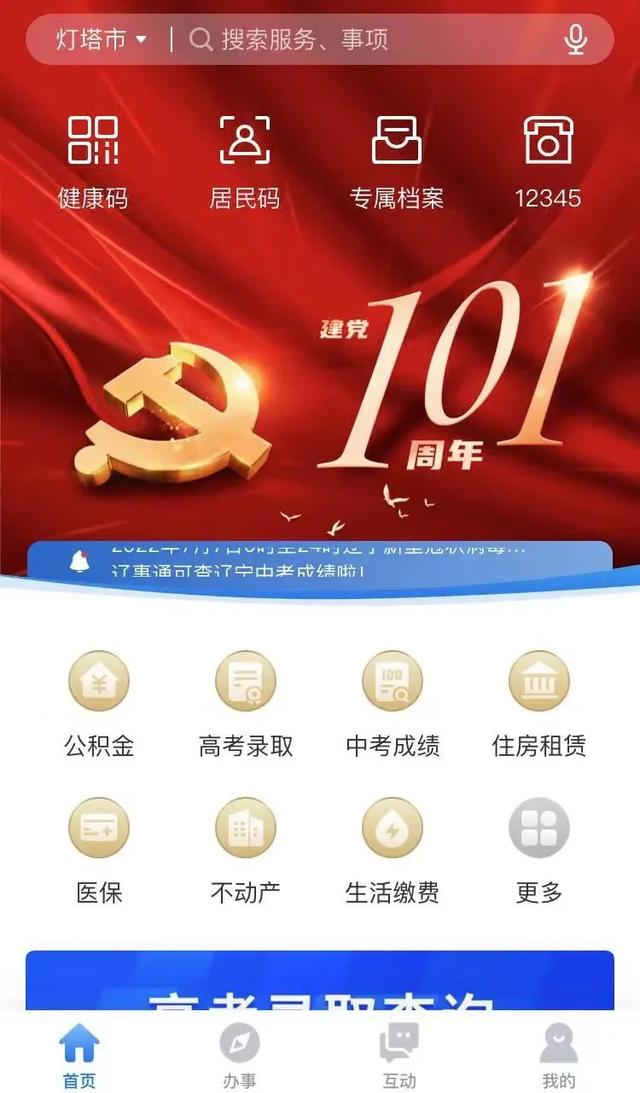The image size is (640, 1093).
Task: Start voice search with the microphone icon
Action: 575,40
